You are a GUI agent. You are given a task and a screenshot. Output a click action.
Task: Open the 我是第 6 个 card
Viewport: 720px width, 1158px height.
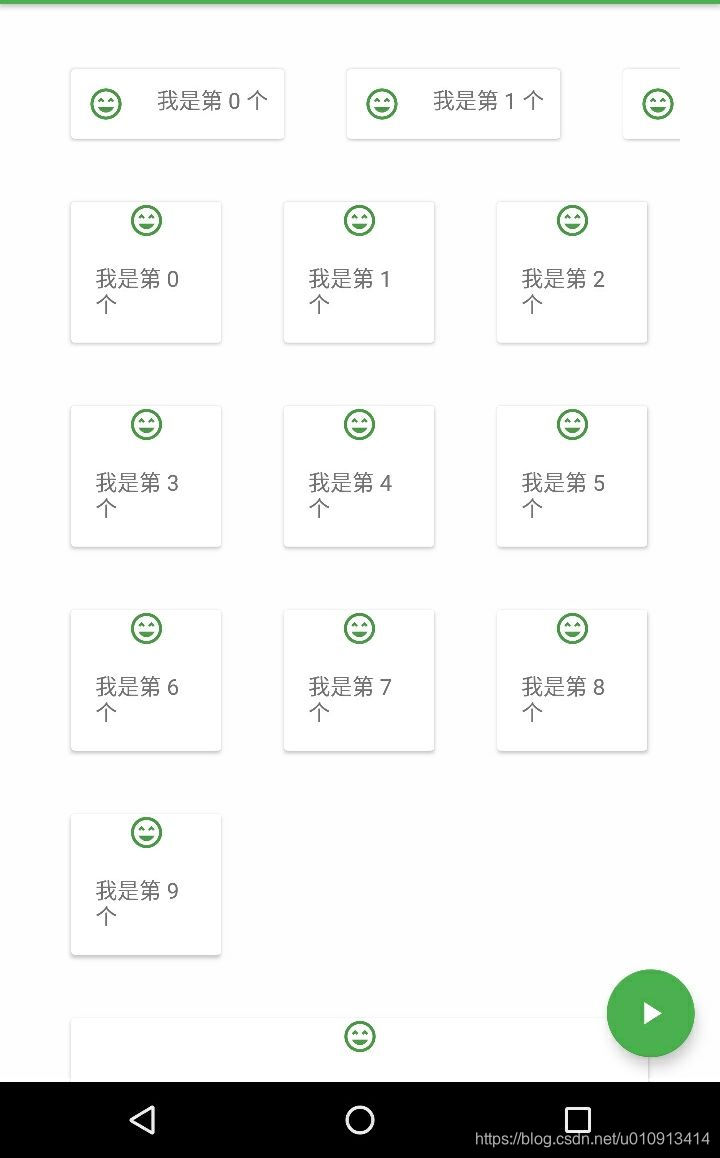coord(146,679)
